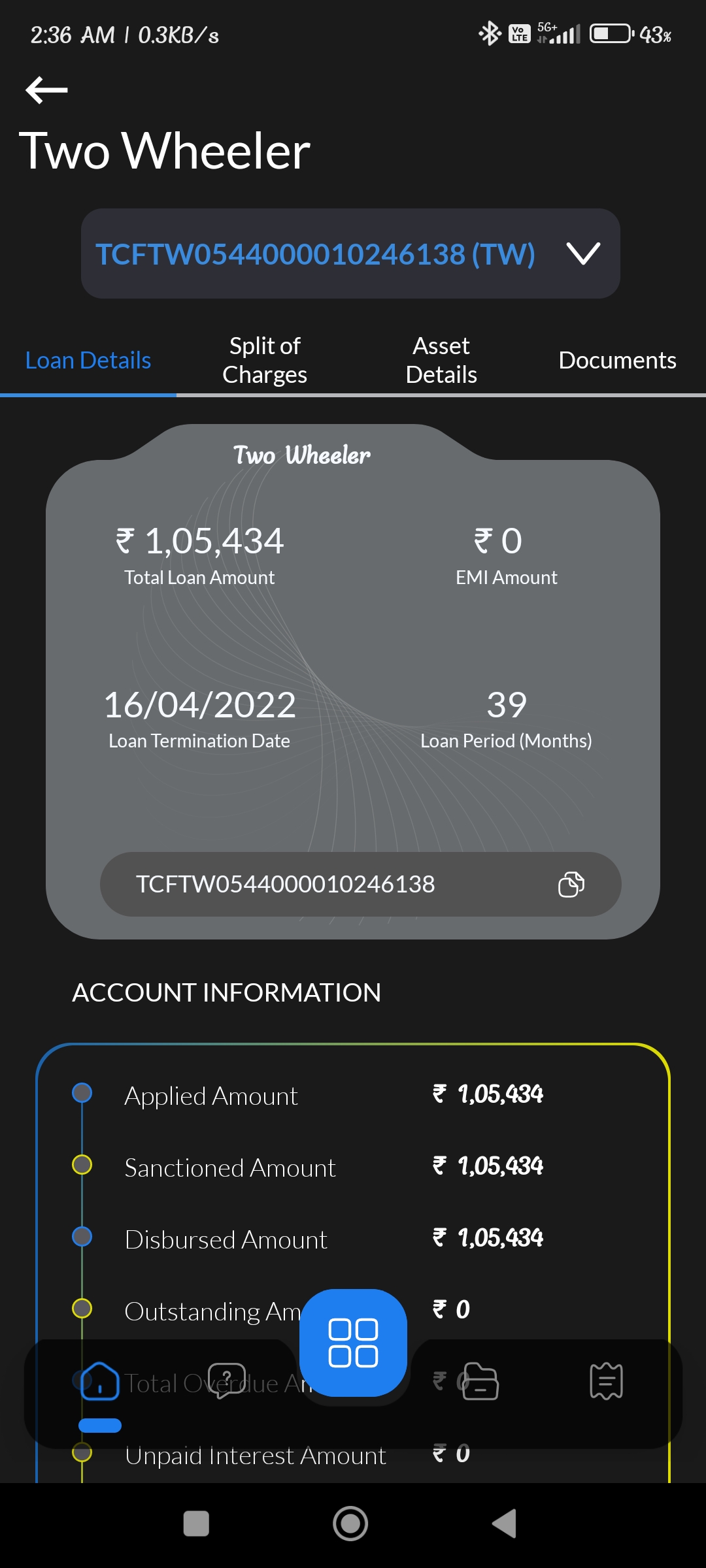
Task: Open recent apps with the square button
Action: pyautogui.click(x=196, y=1524)
